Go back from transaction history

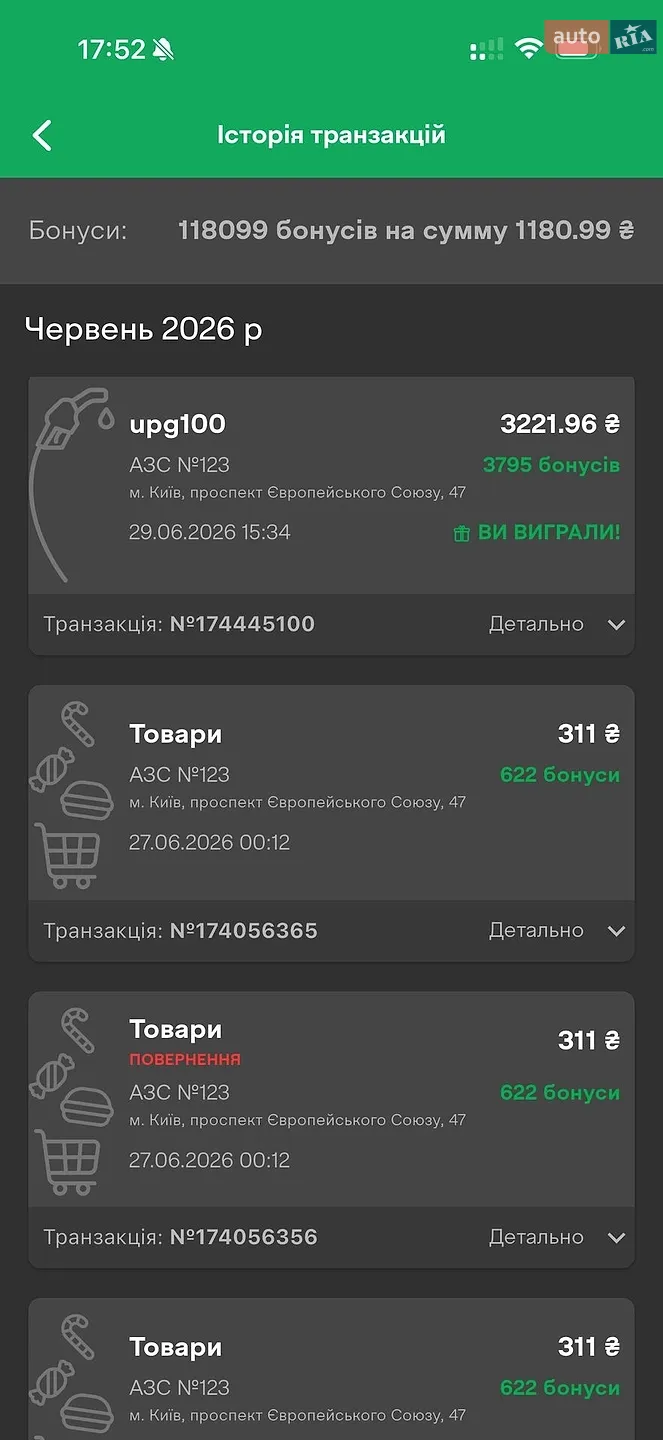(42, 135)
